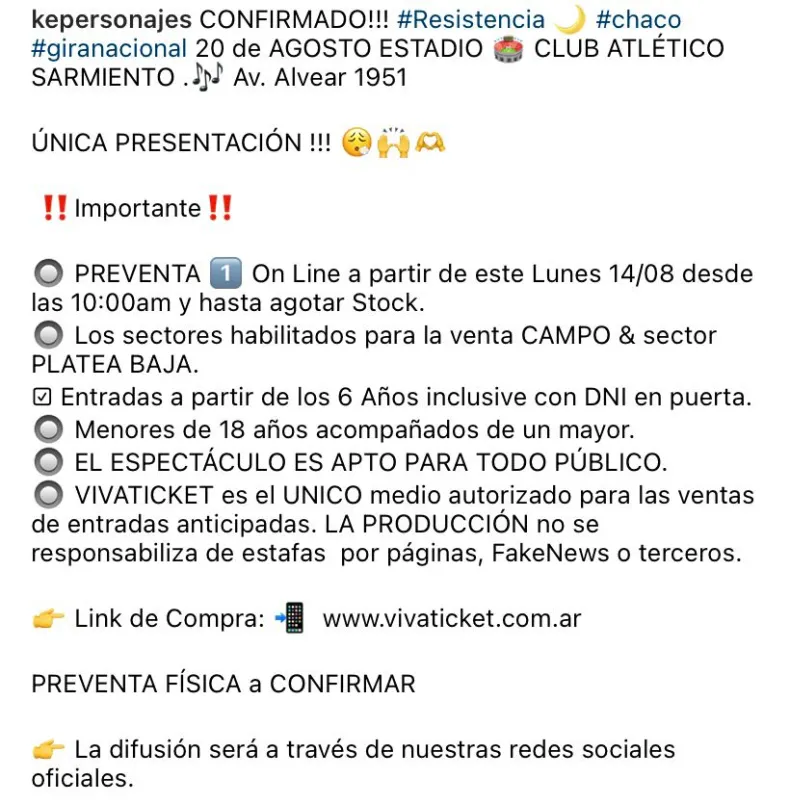Open the #chaco hashtag

click(638, 20)
